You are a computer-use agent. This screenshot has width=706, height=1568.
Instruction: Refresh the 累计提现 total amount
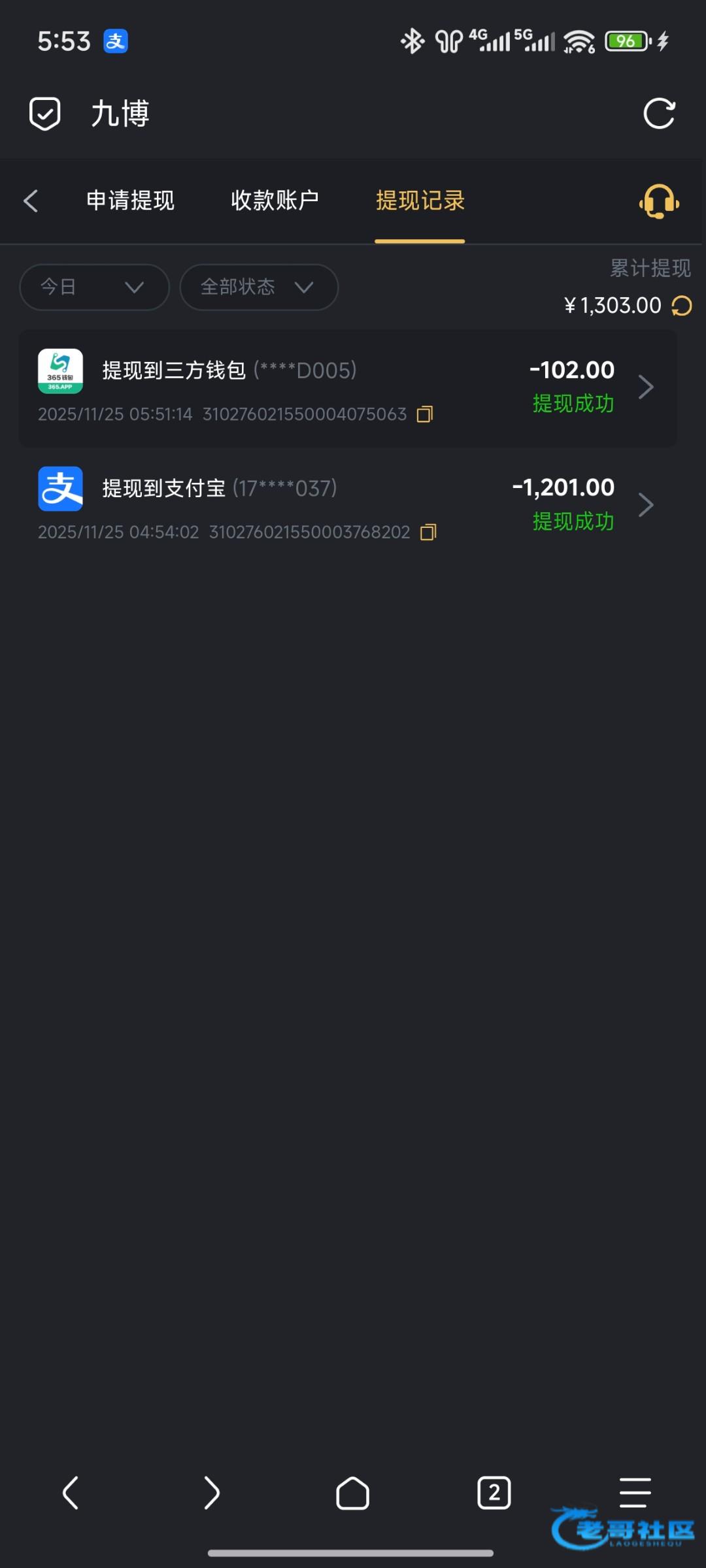coord(682,306)
